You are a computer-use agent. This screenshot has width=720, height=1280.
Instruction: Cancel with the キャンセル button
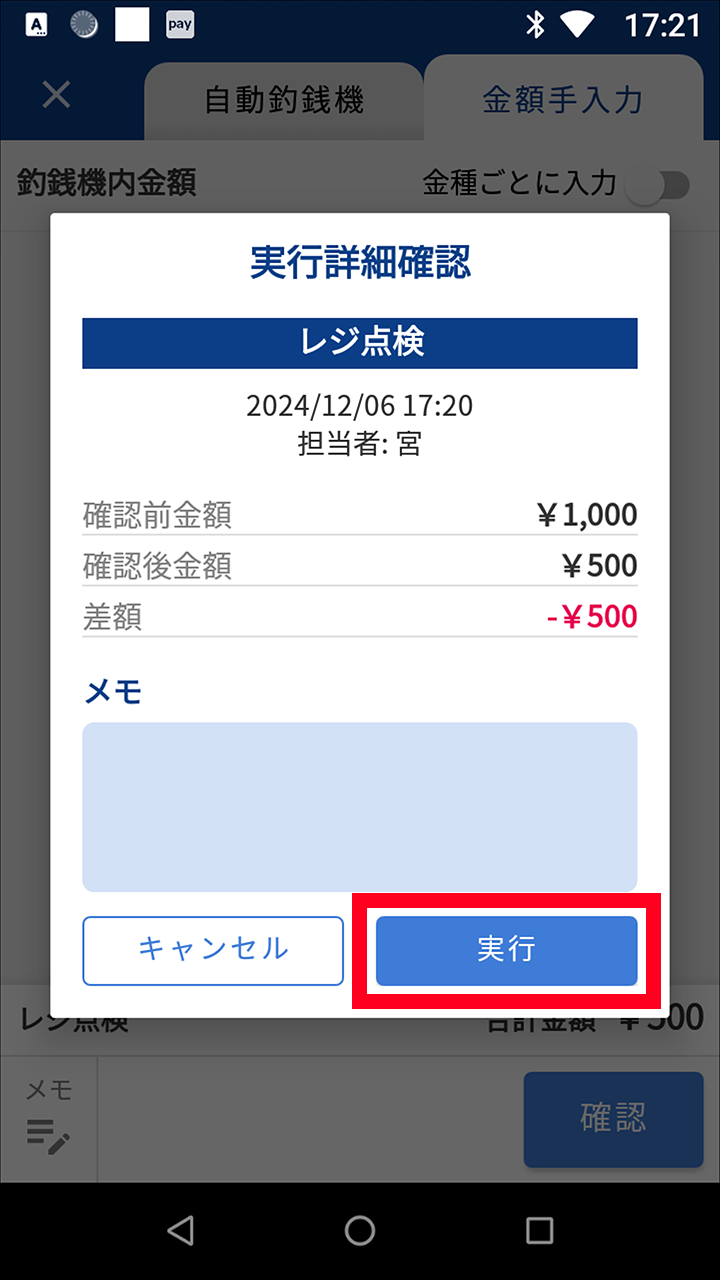[213, 950]
